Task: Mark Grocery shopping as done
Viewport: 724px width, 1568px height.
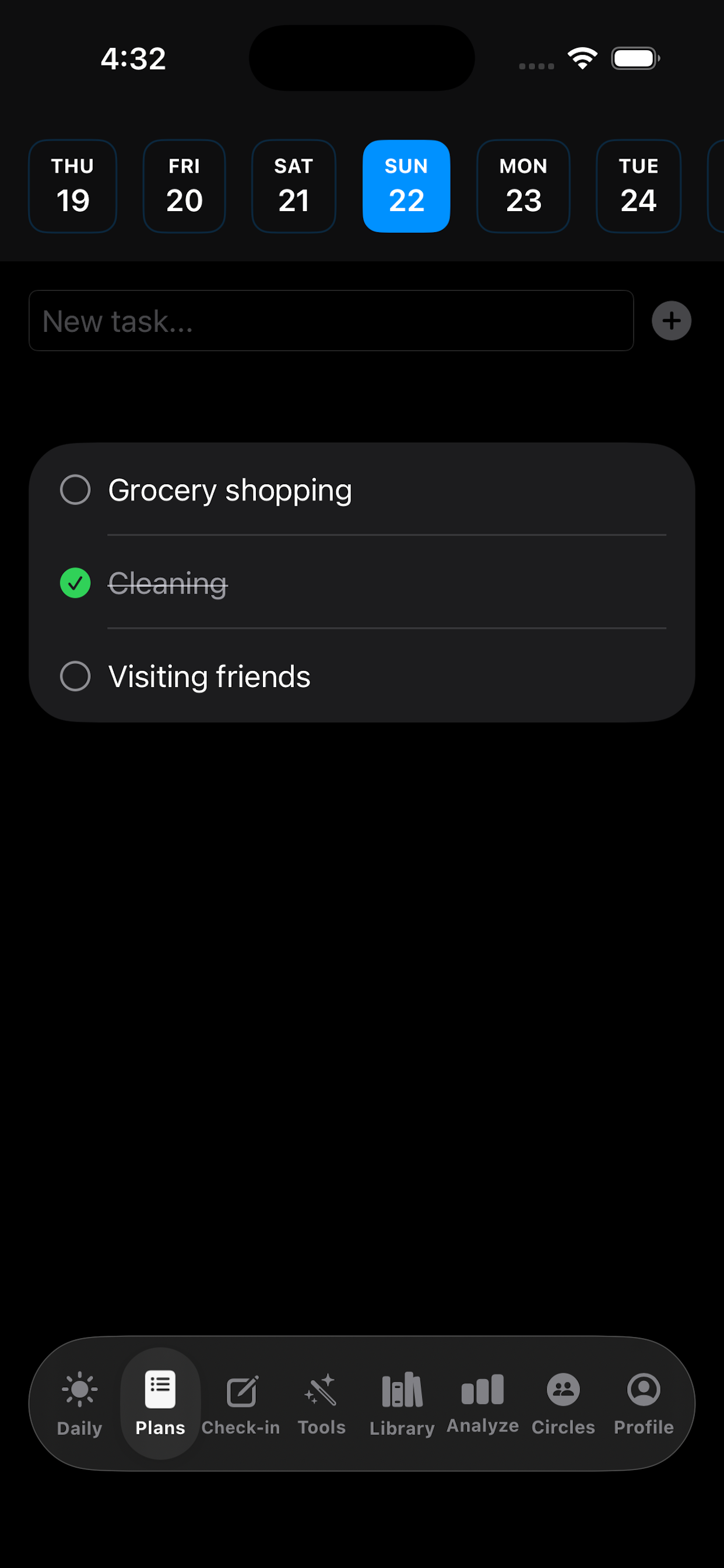Action: click(75, 490)
